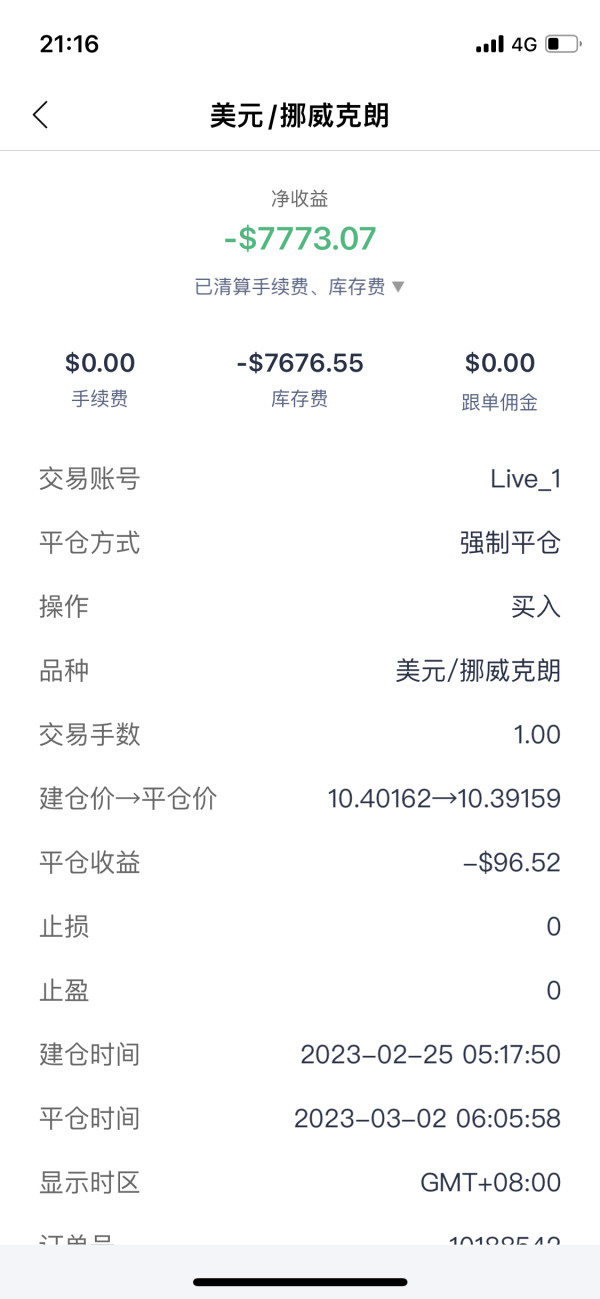Go back using the top-left arrow
Viewport: 600px width, 1299px height.
pyautogui.click(x=40, y=115)
